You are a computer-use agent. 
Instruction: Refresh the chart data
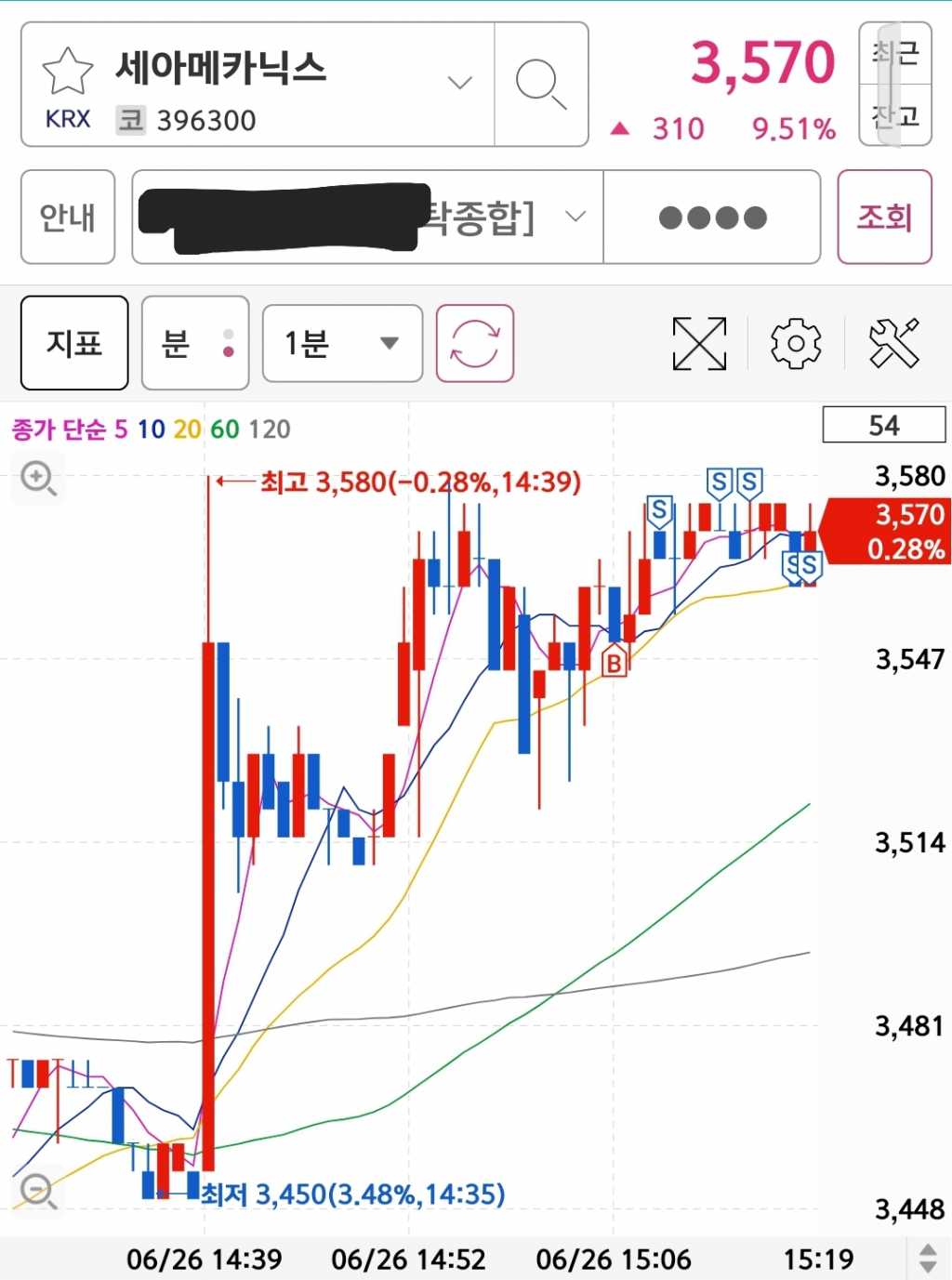475,343
